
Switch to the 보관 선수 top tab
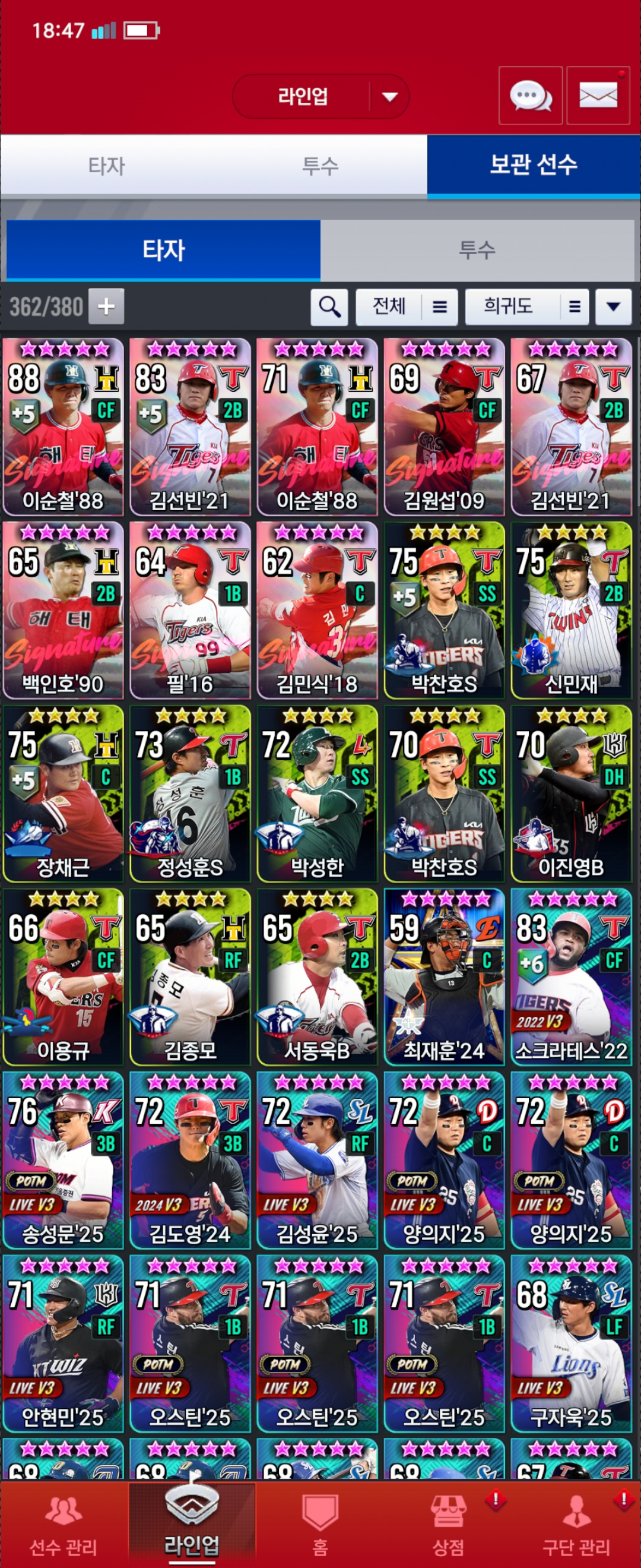[534, 165]
